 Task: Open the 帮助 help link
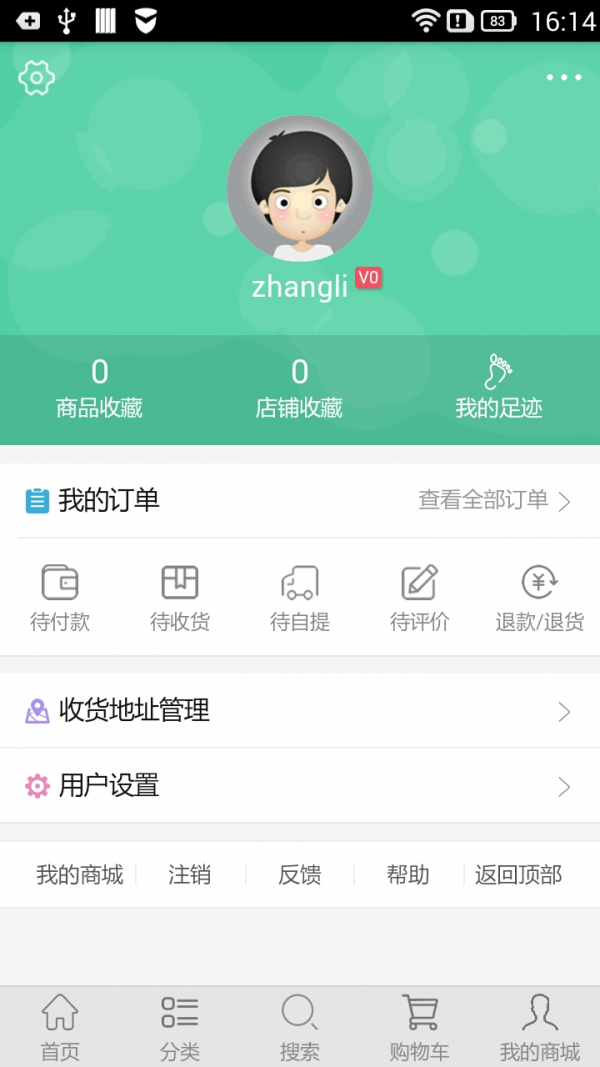pyautogui.click(x=408, y=875)
